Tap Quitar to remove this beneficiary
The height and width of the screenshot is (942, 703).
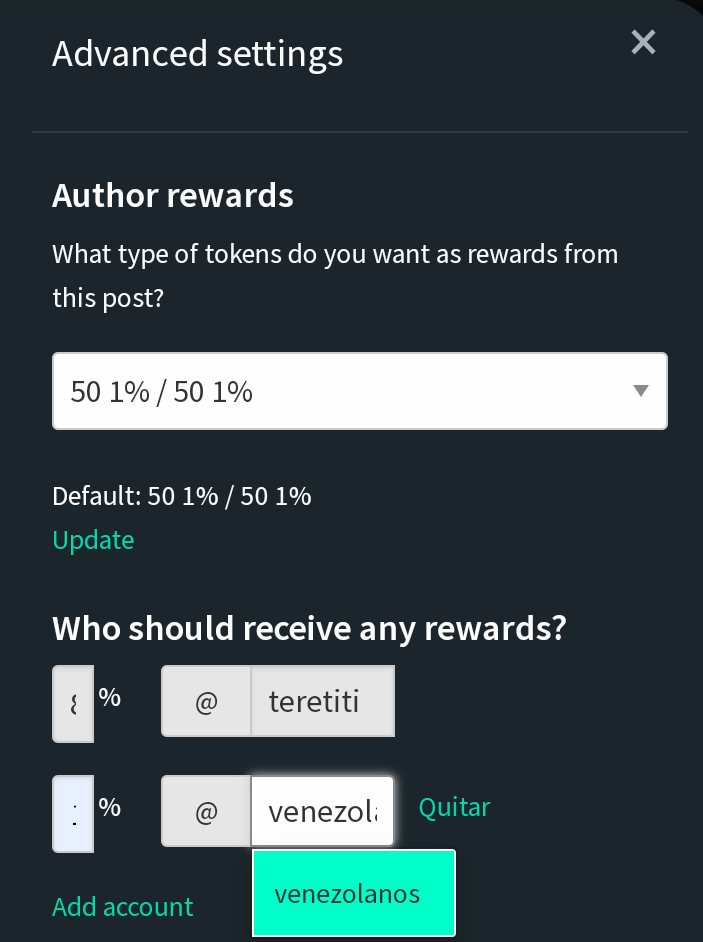coord(454,807)
